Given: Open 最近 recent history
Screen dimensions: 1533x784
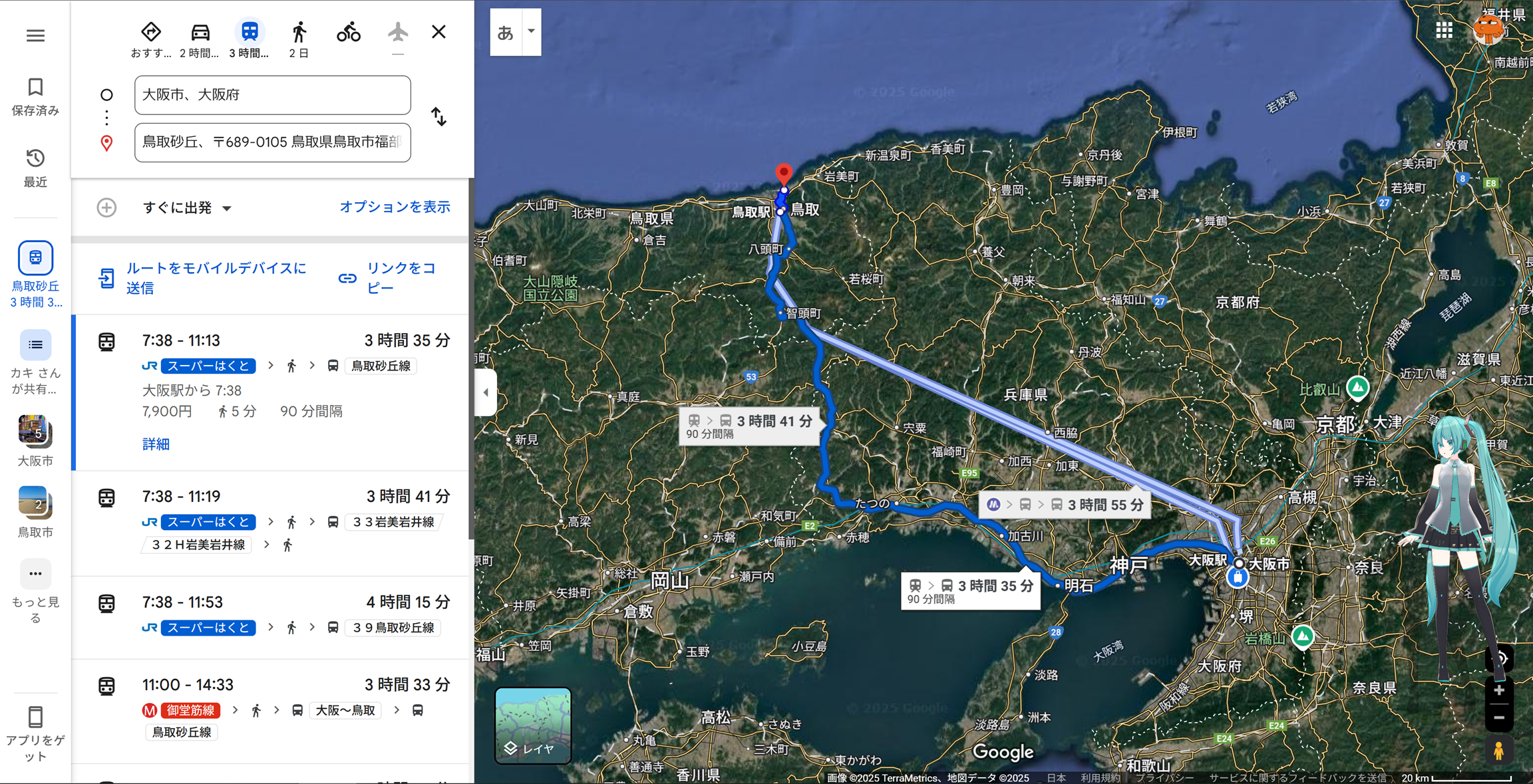Looking at the screenshot, I should pyautogui.click(x=35, y=168).
